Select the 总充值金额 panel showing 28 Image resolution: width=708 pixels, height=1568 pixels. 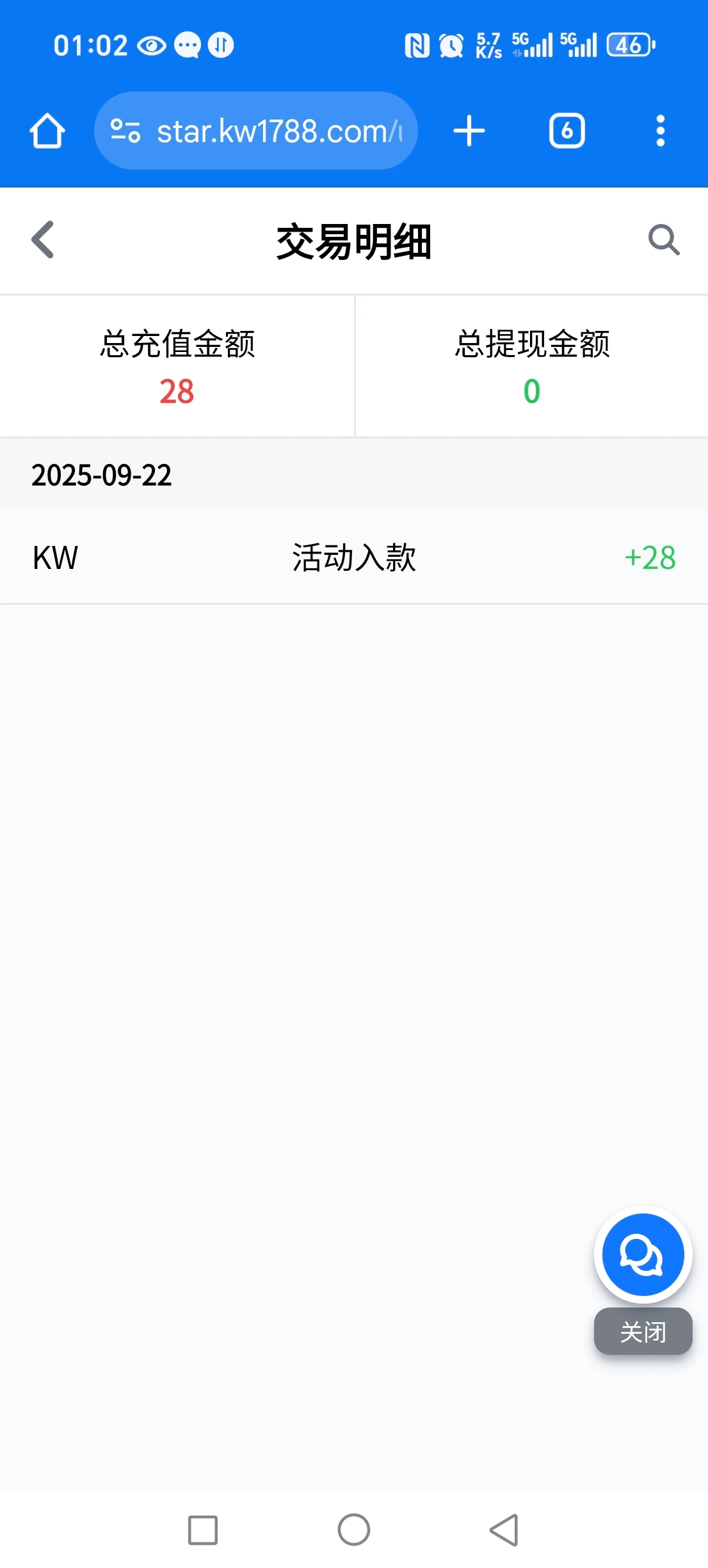pyautogui.click(x=177, y=366)
